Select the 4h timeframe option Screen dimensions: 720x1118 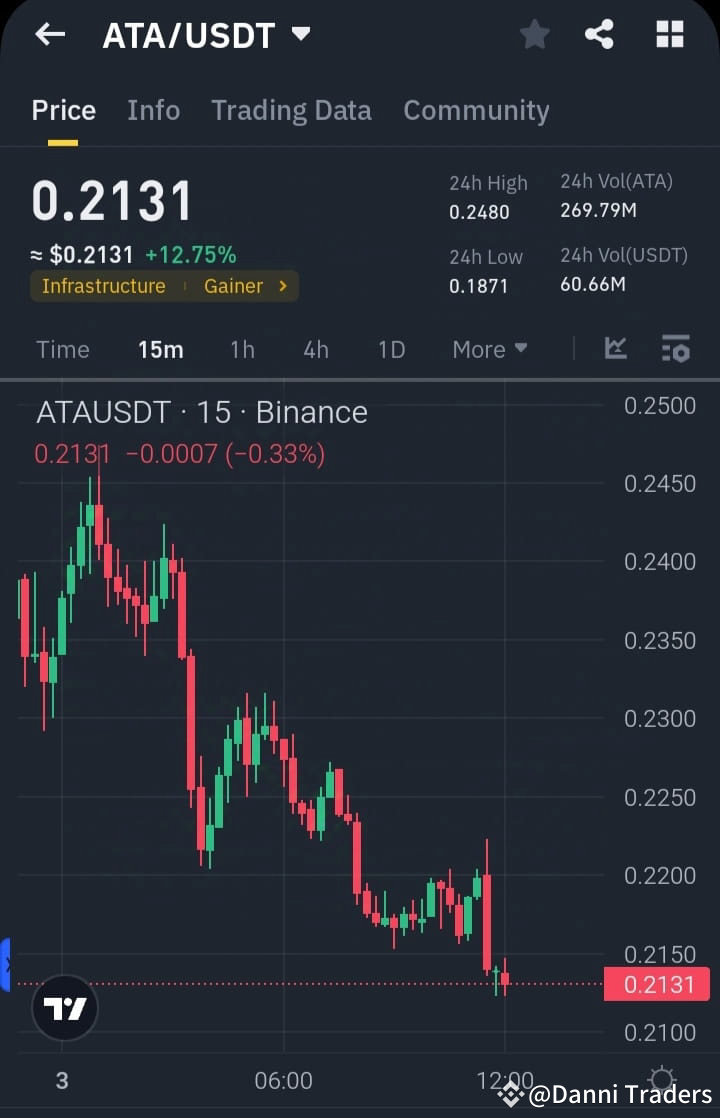point(316,349)
